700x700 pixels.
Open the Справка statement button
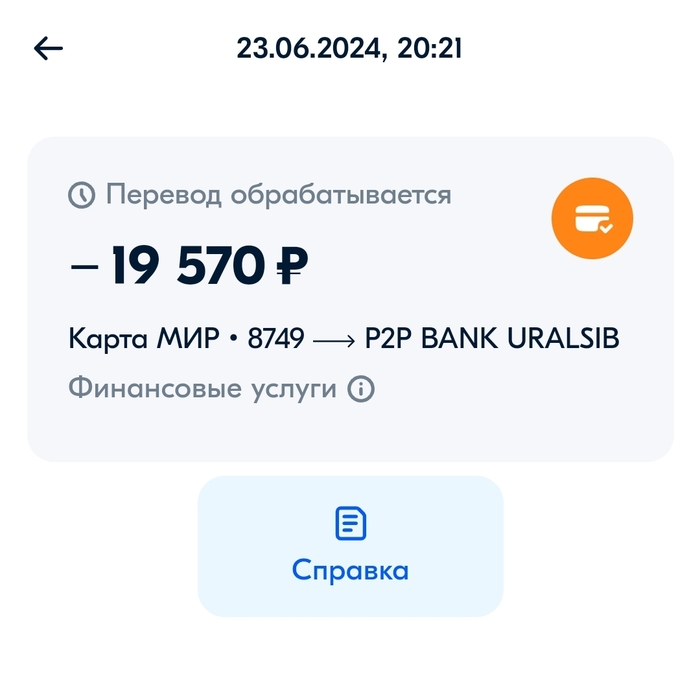pyautogui.click(x=350, y=545)
